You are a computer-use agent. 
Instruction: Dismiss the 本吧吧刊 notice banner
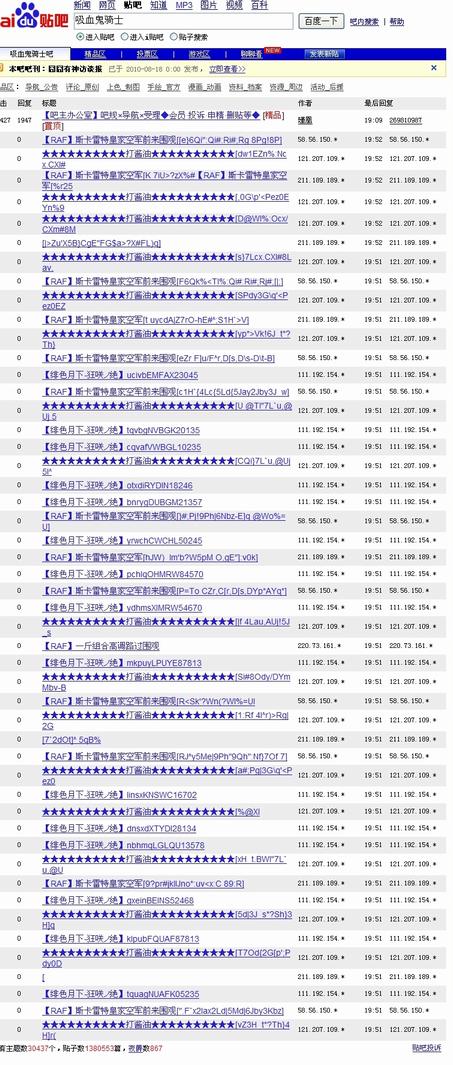[x=434, y=68]
